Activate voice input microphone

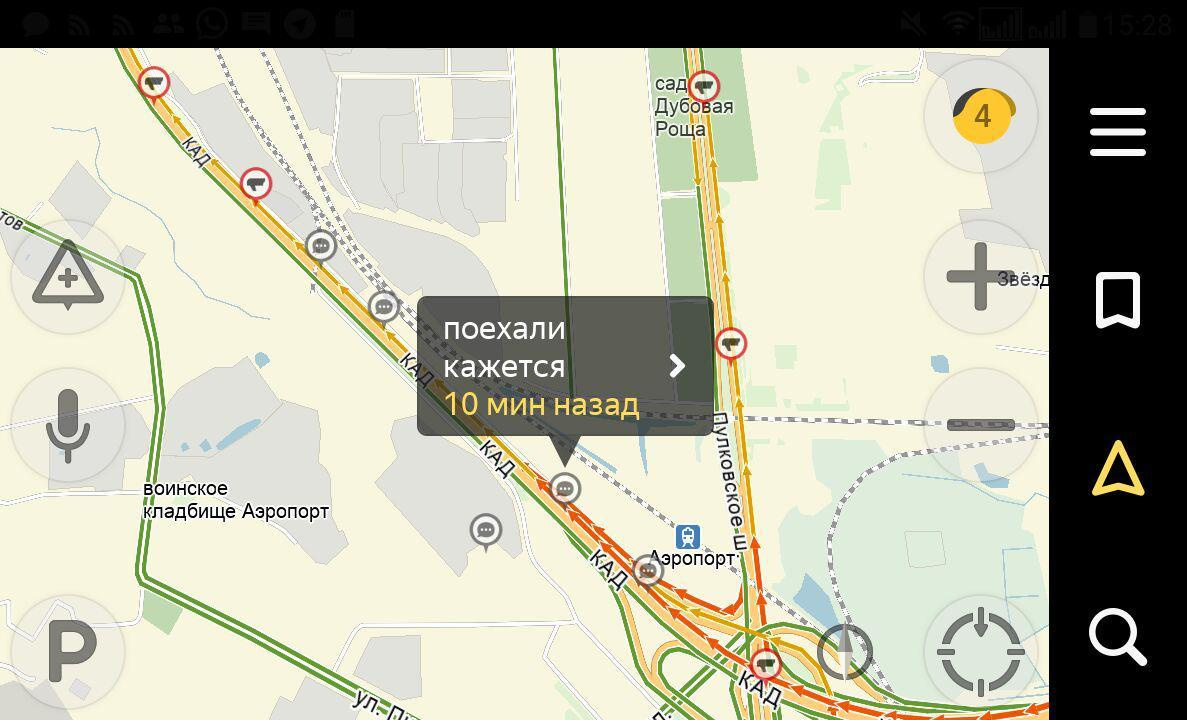[x=67, y=425]
